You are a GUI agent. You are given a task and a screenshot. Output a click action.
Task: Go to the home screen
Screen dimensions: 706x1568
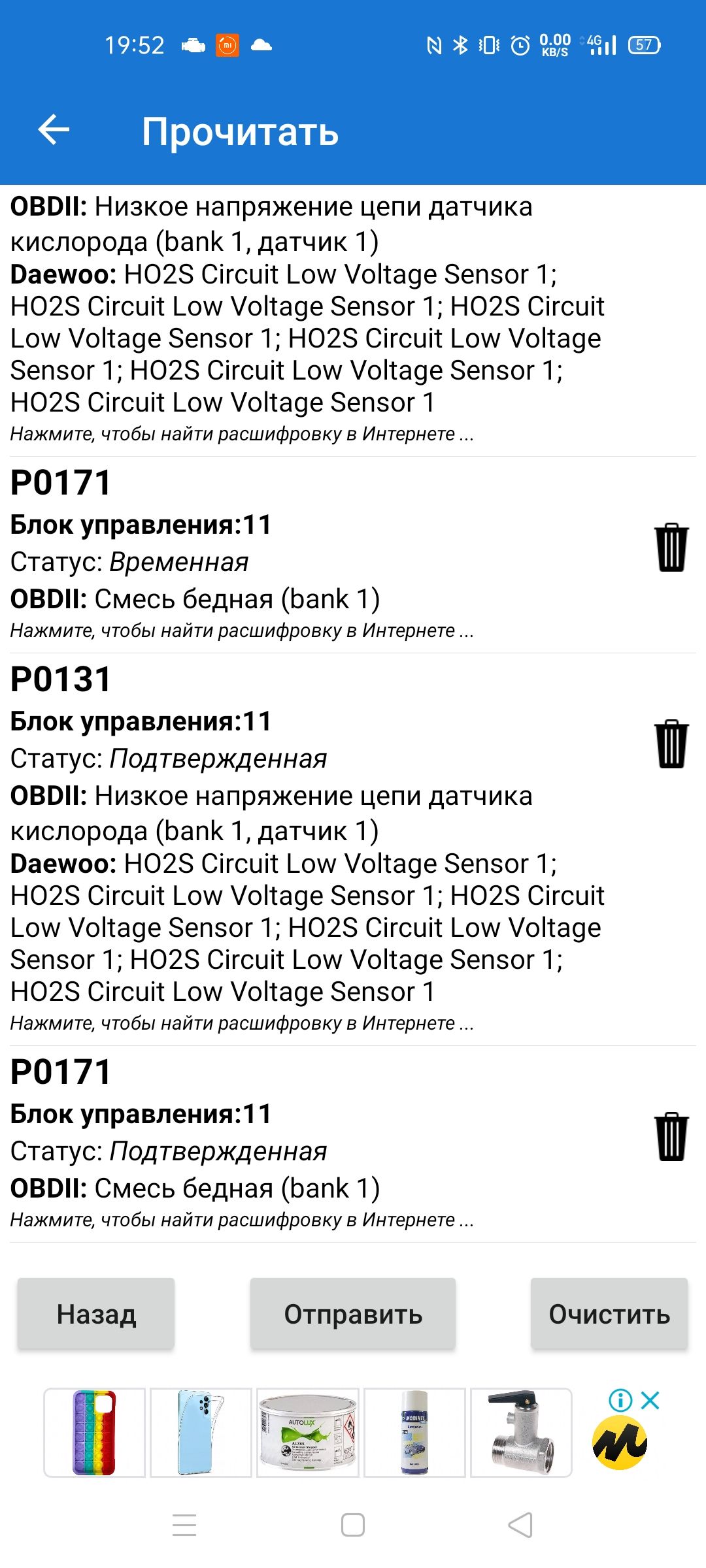coord(353,1526)
